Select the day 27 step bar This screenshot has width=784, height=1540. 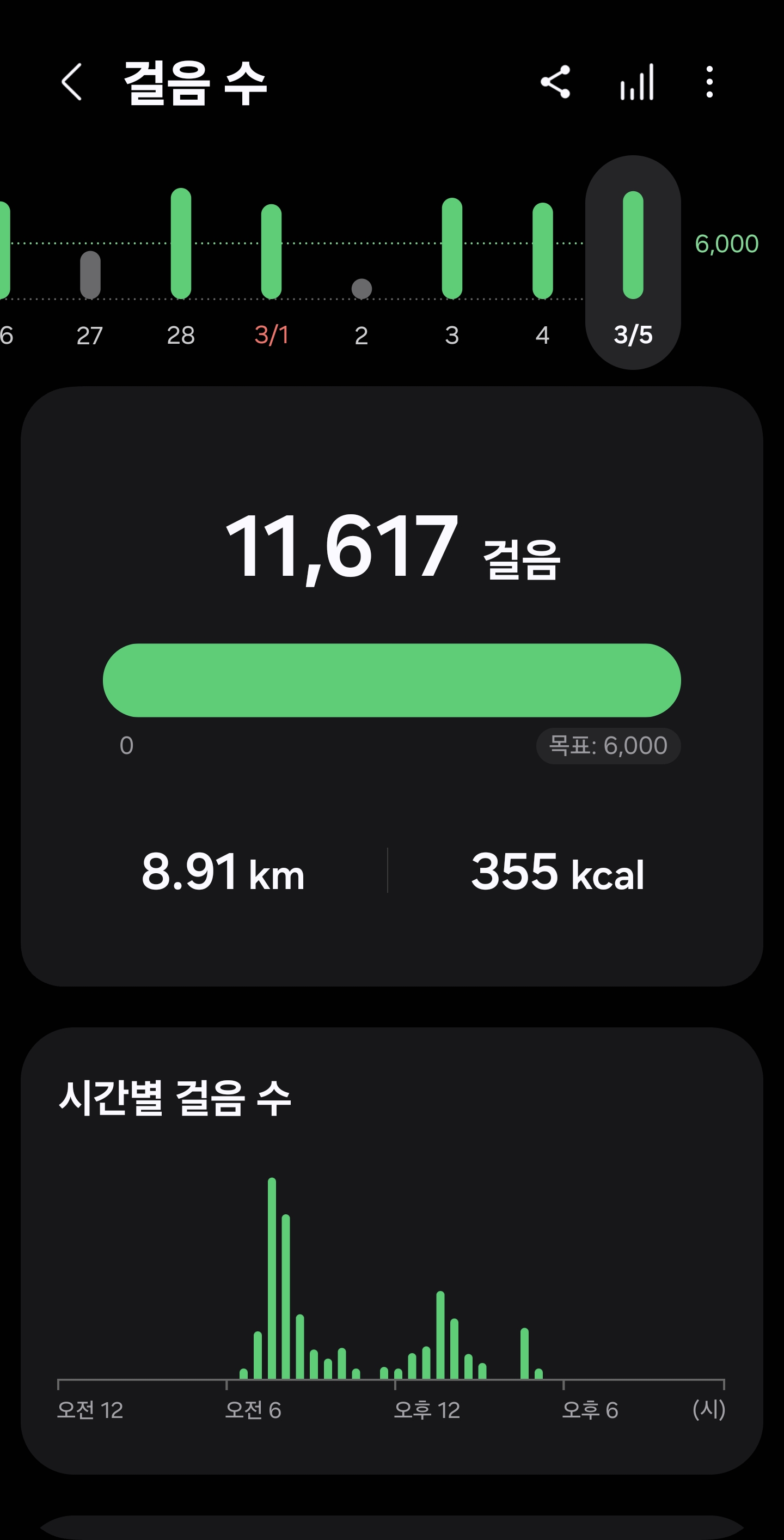pyautogui.click(x=90, y=275)
